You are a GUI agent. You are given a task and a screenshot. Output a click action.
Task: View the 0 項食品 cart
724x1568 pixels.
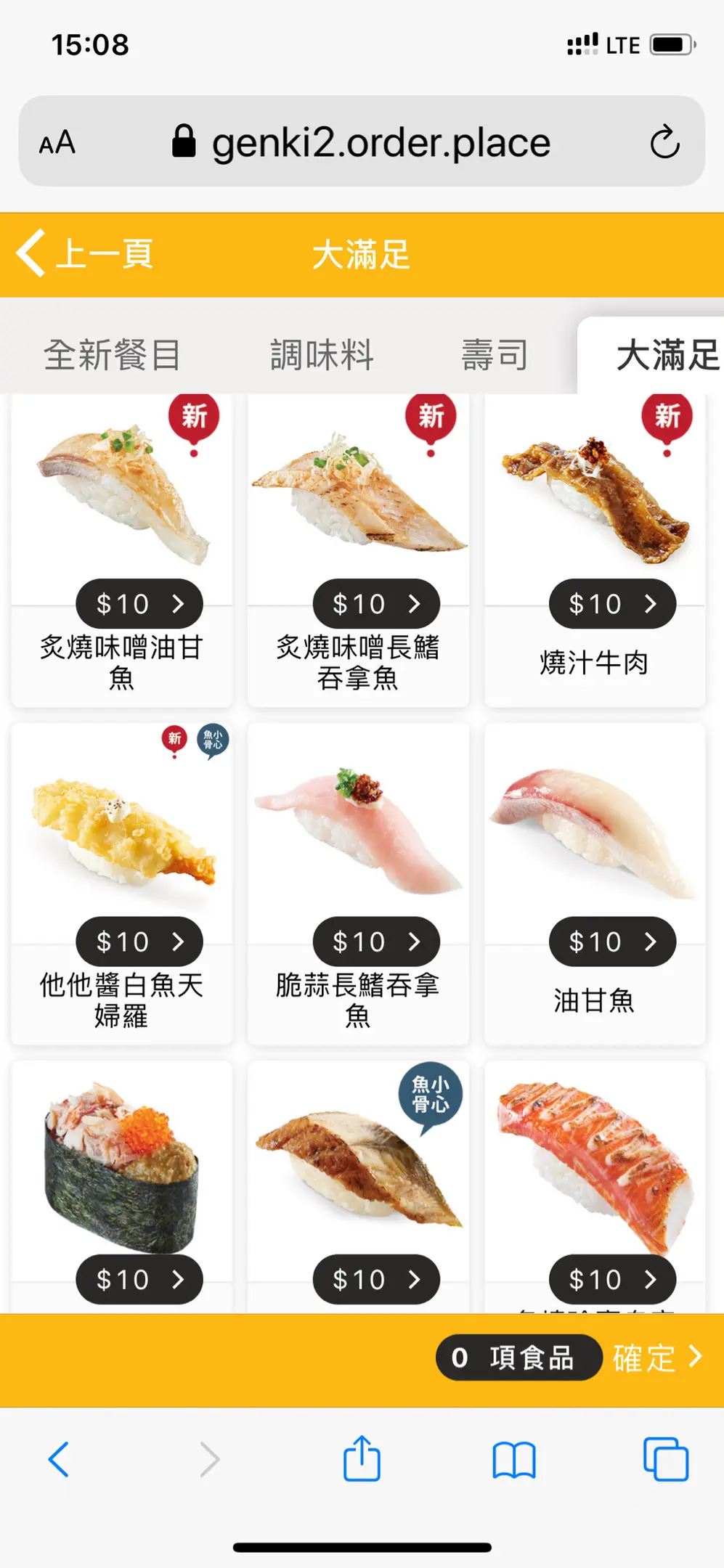point(518,1357)
